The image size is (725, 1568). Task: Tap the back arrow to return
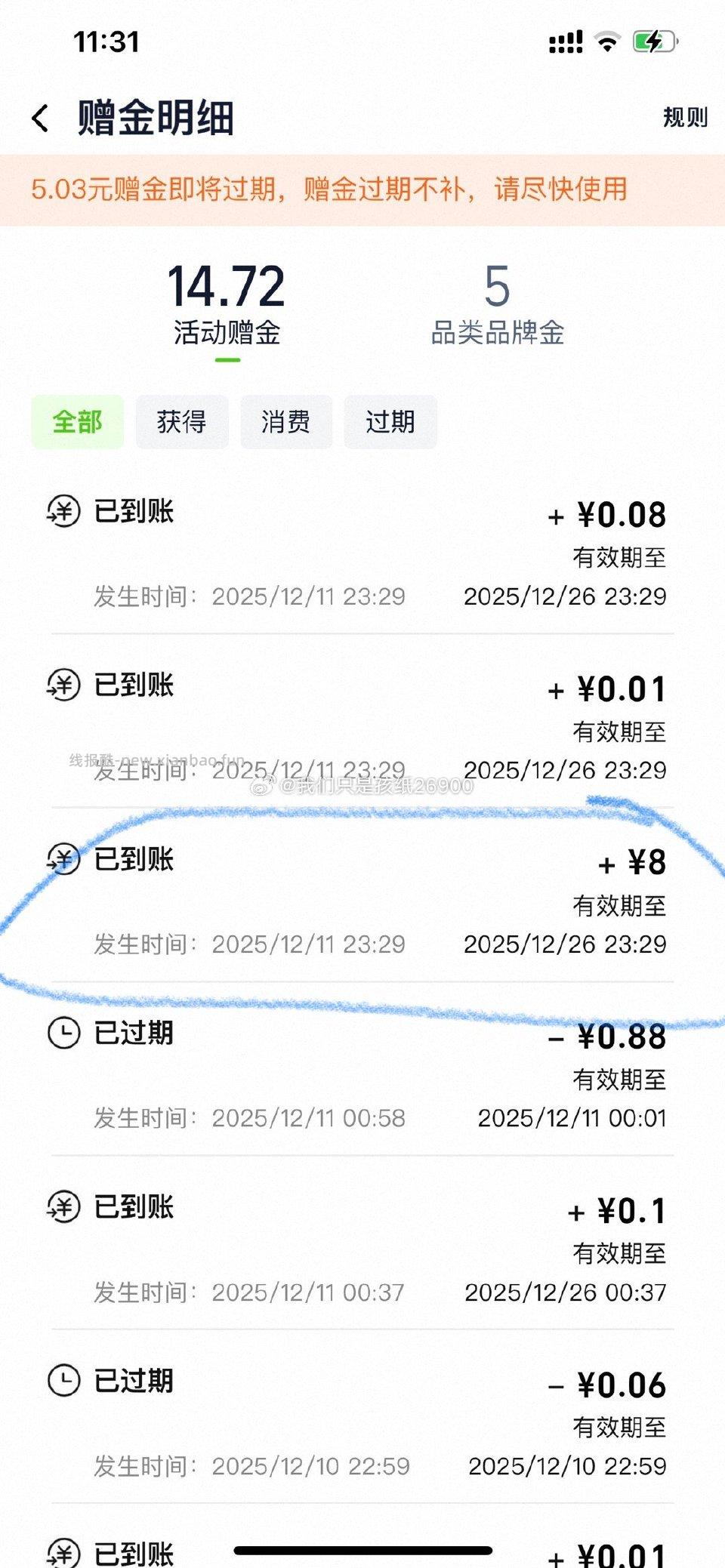tap(42, 117)
